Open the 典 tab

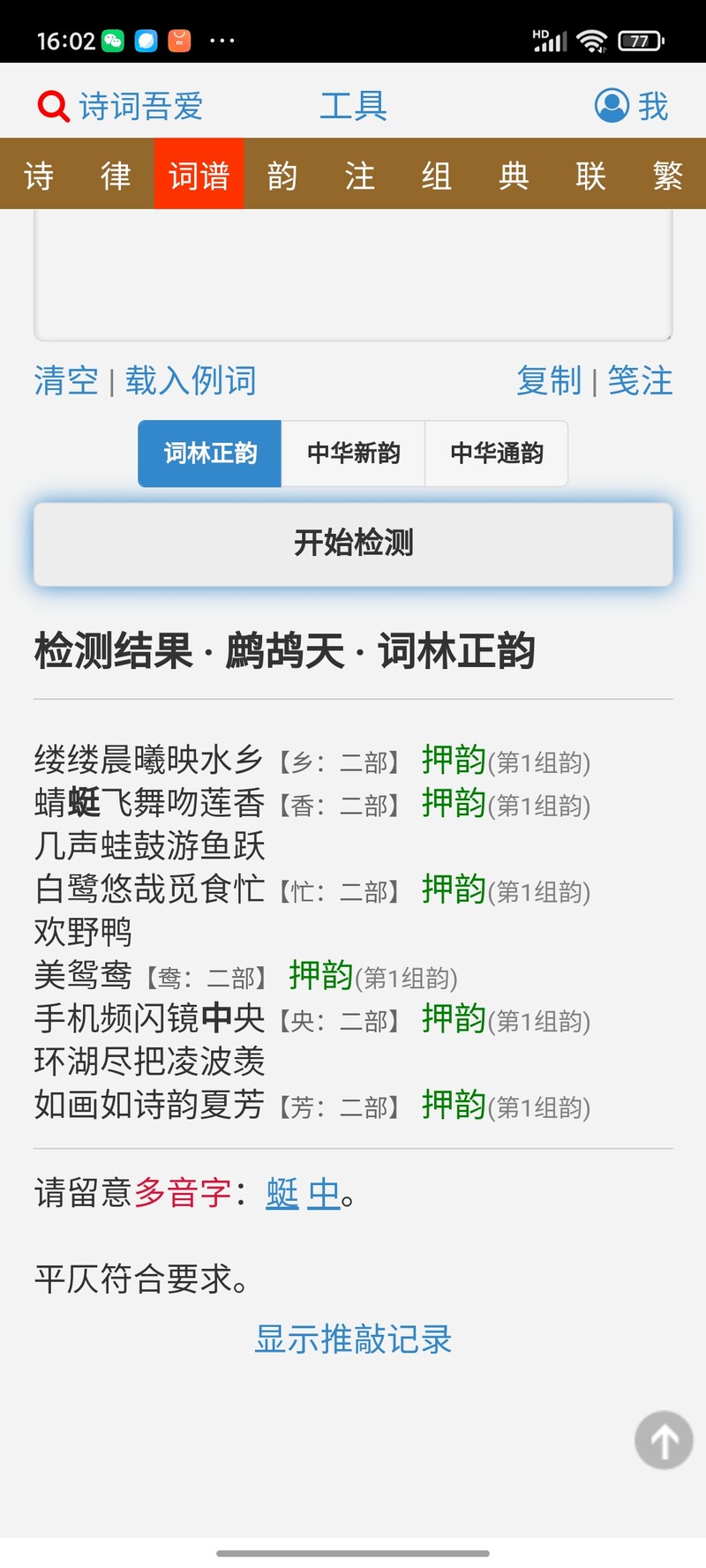pyautogui.click(x=514, y=175)
